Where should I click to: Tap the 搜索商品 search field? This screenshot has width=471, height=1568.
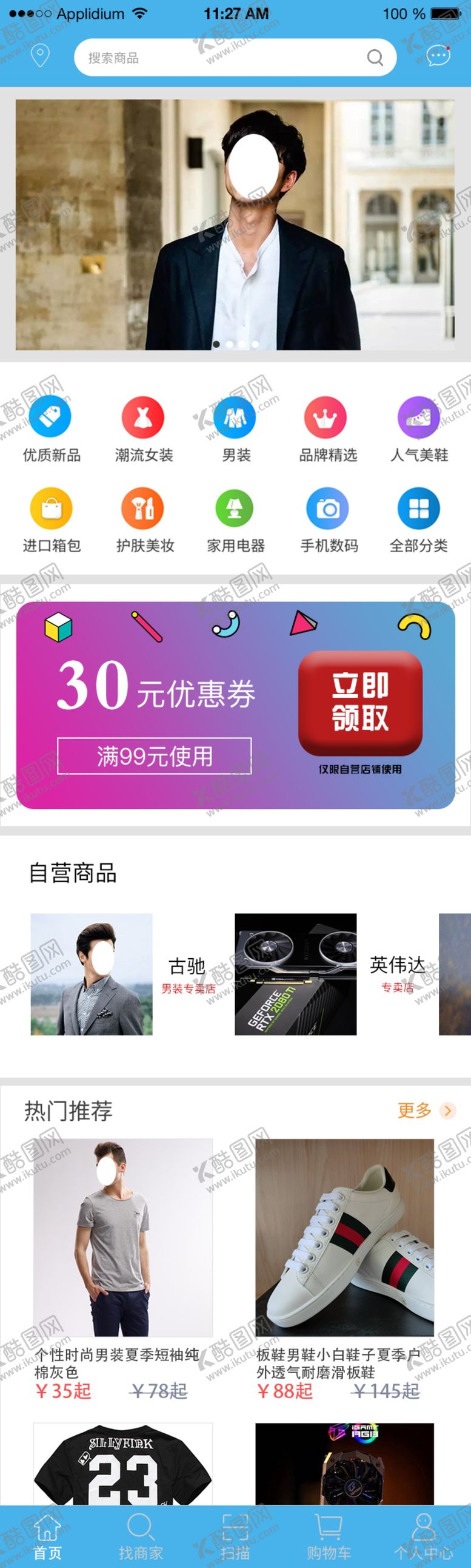coord(225,58)
